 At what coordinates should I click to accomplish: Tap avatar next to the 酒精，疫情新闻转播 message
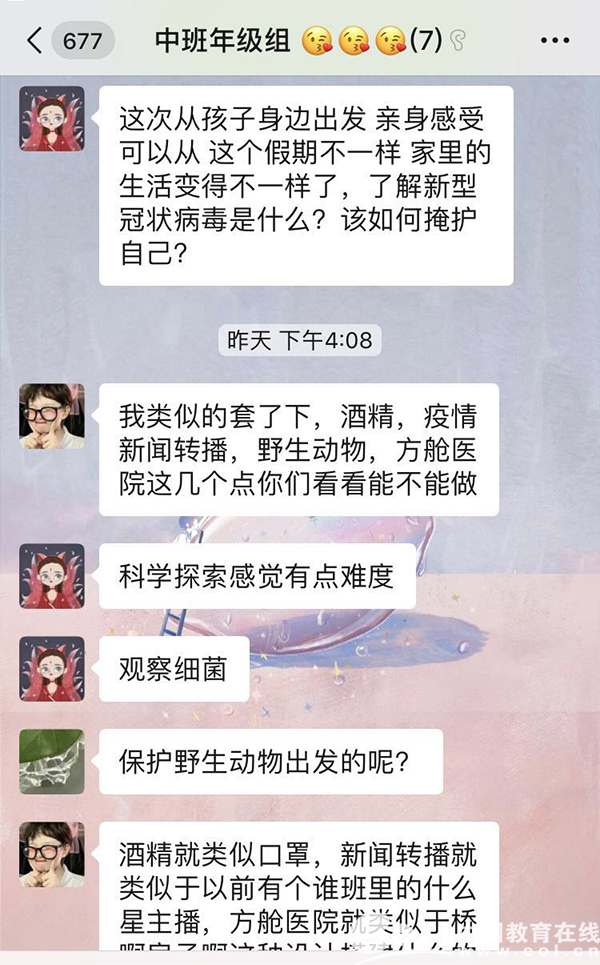[51, 416]
